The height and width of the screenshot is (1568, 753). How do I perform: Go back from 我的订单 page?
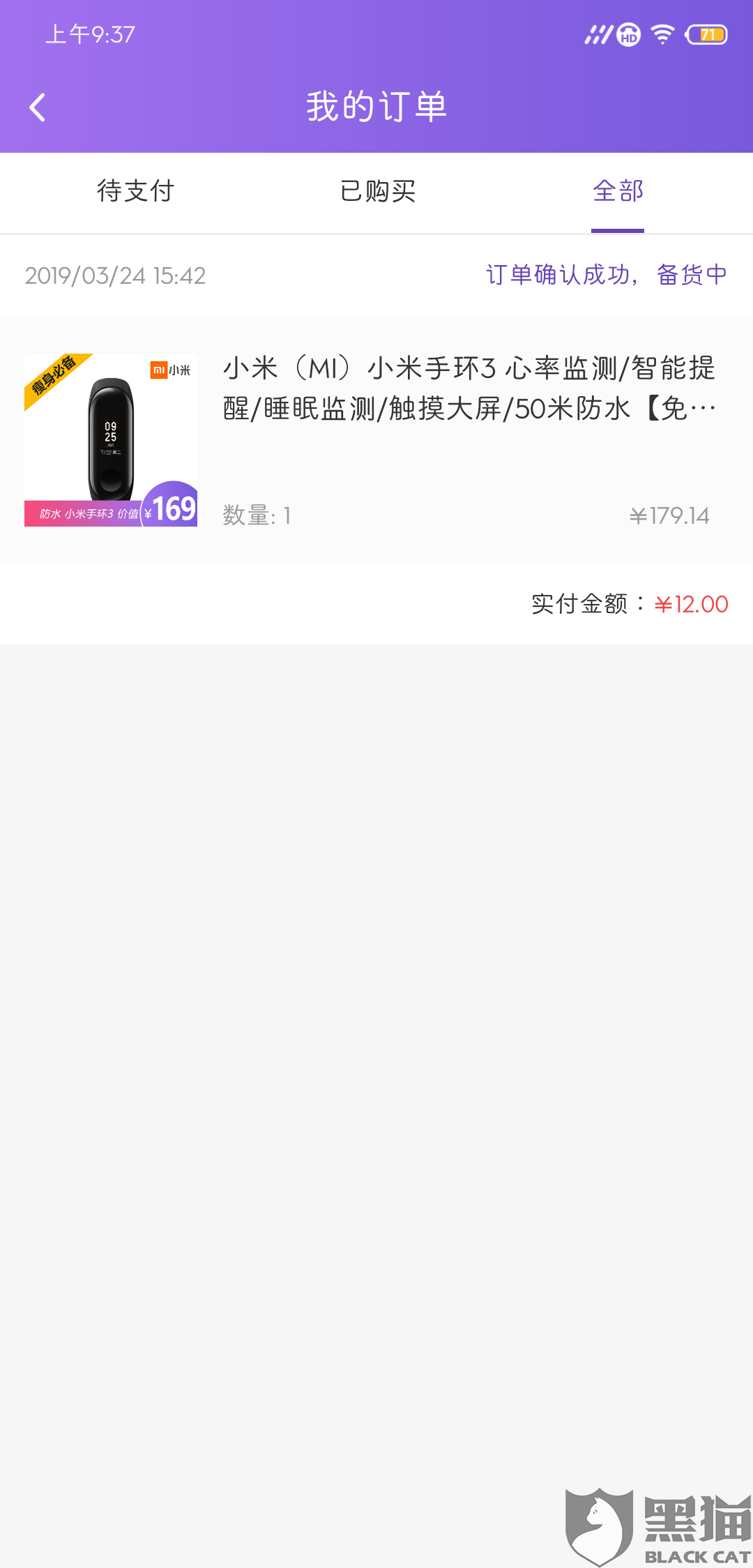[38, 107]
